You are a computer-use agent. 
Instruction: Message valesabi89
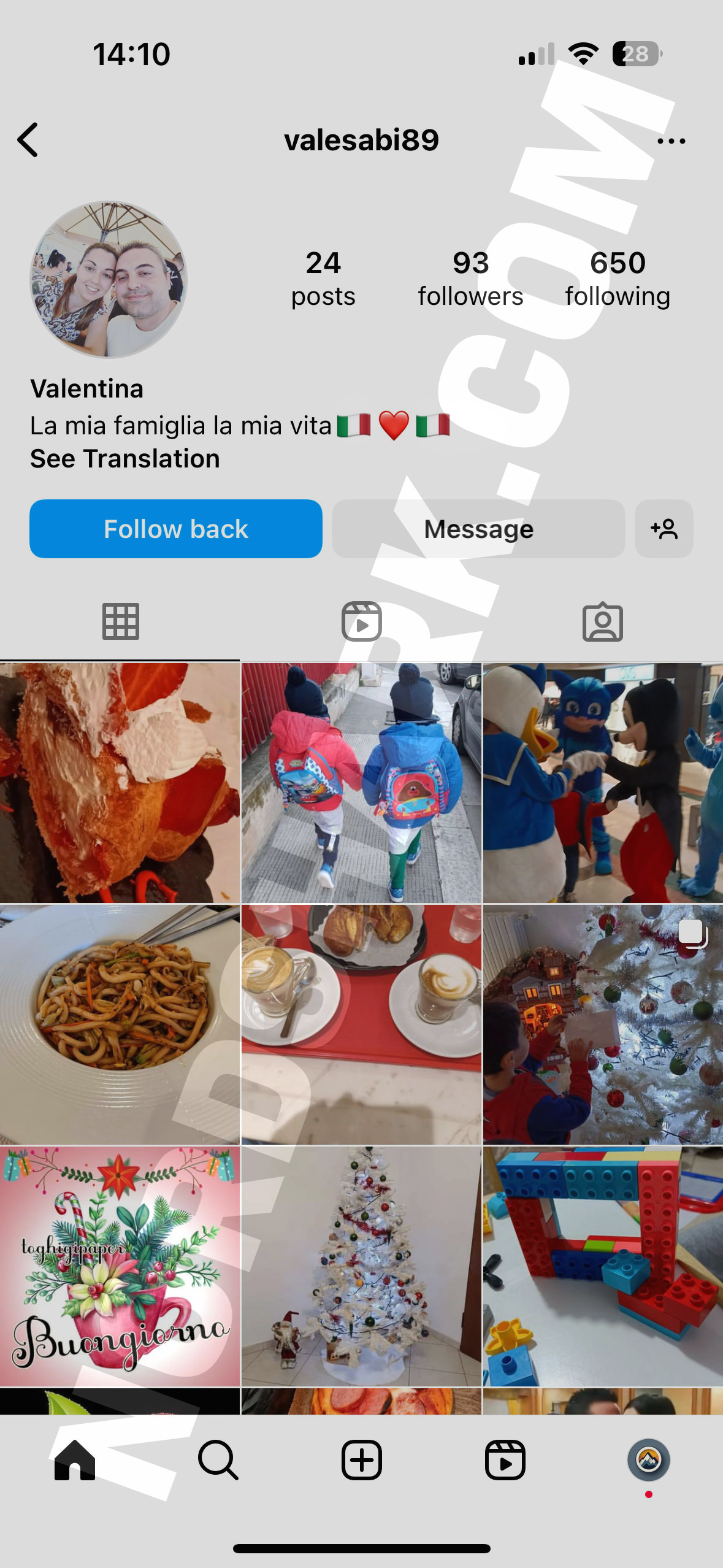click(478, 529)
